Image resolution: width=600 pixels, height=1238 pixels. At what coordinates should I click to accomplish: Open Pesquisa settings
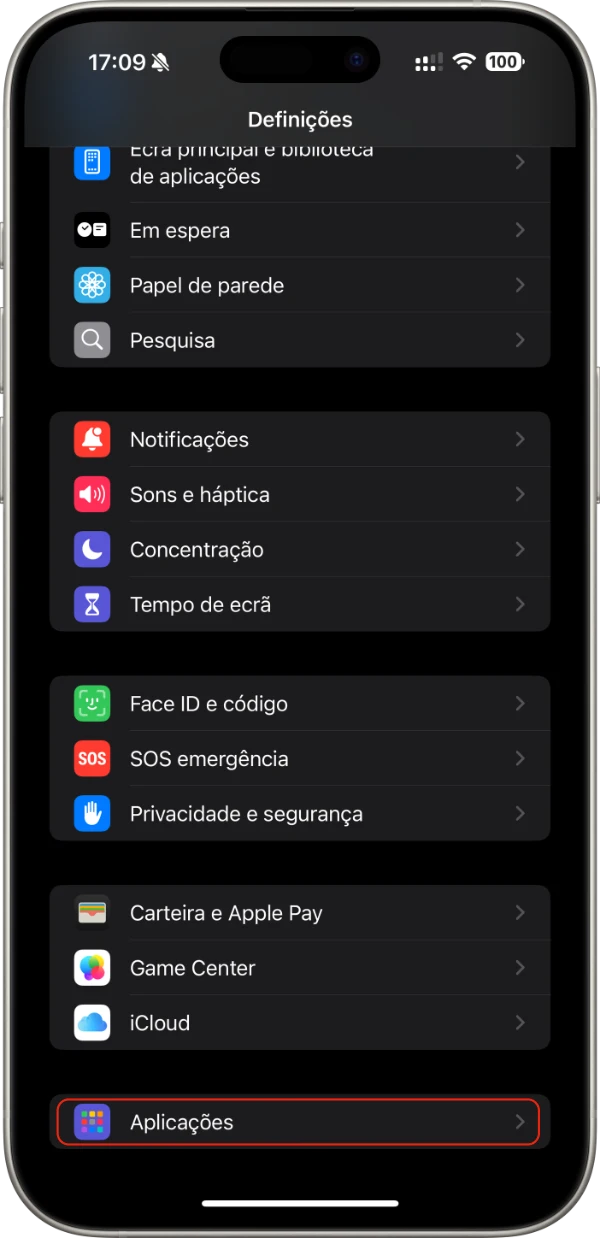(300, 340)
